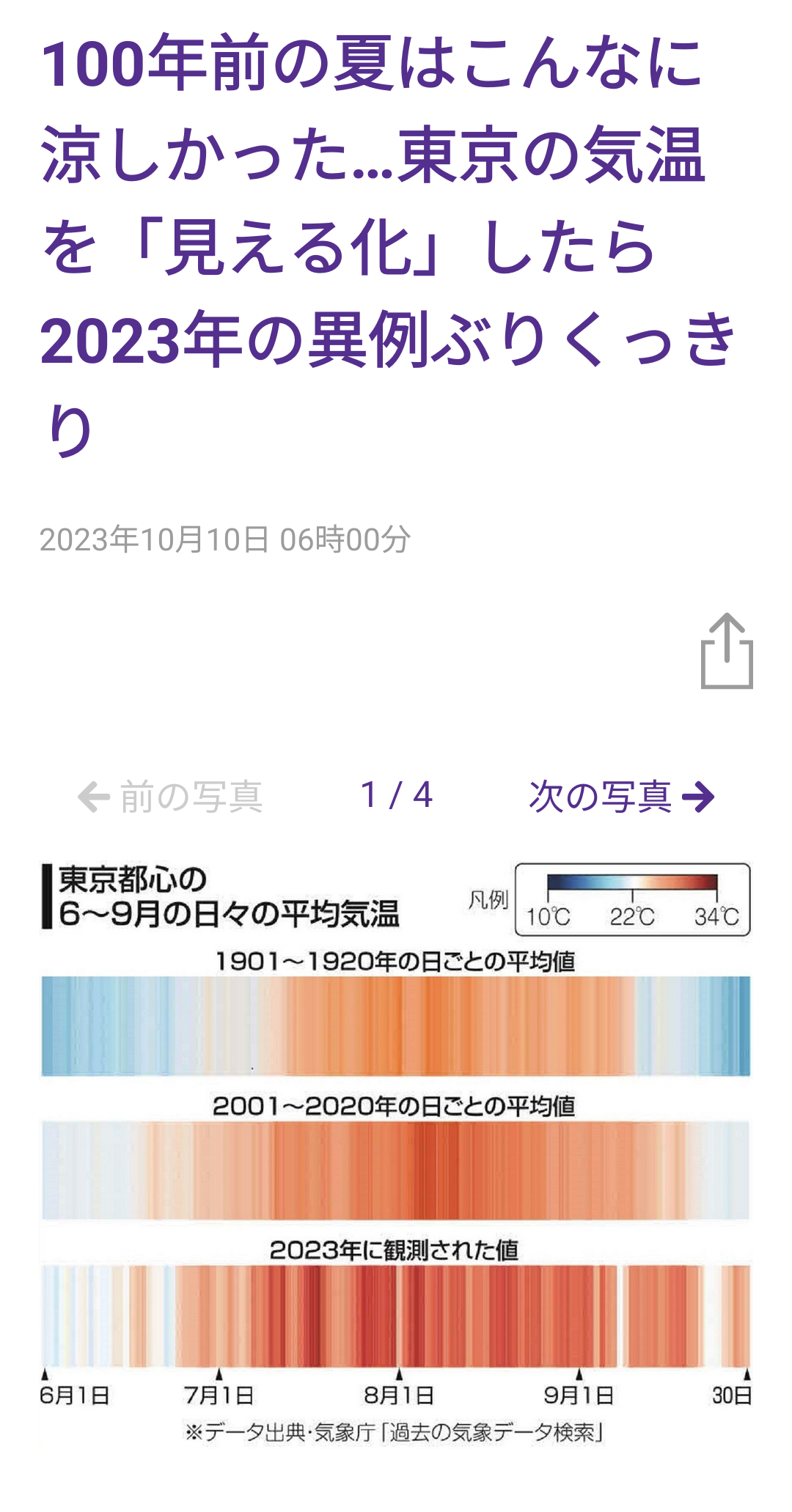Open the article headline link
The height and width of the screenshot is (1512, 792).
(387, 246)
